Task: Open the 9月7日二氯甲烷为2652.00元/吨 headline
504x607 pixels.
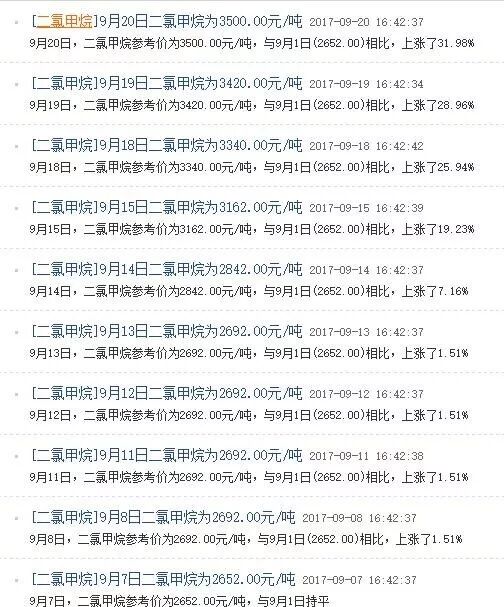Action: point(197,579)
